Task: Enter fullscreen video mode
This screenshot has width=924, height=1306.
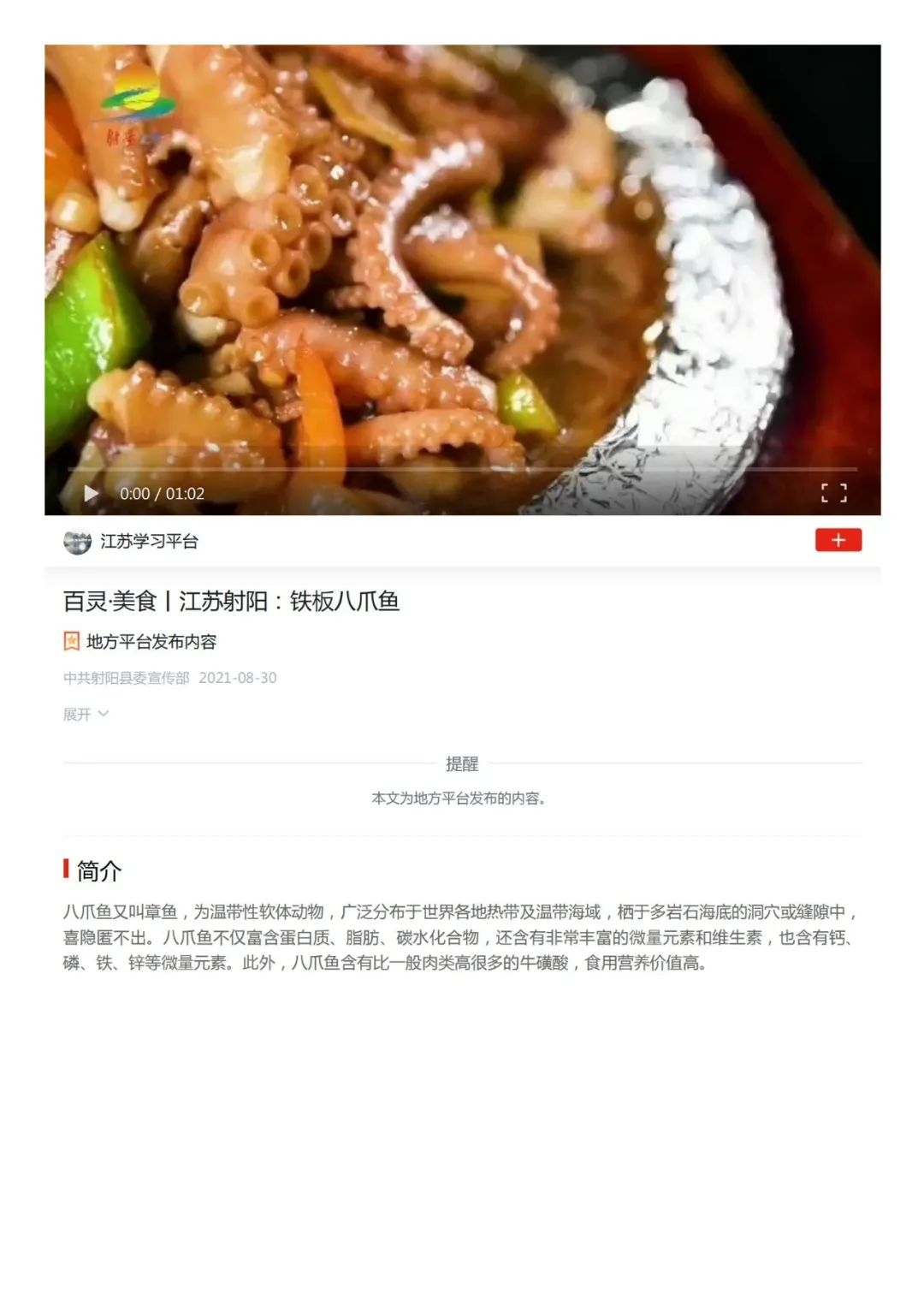Action: pos(833,493)
